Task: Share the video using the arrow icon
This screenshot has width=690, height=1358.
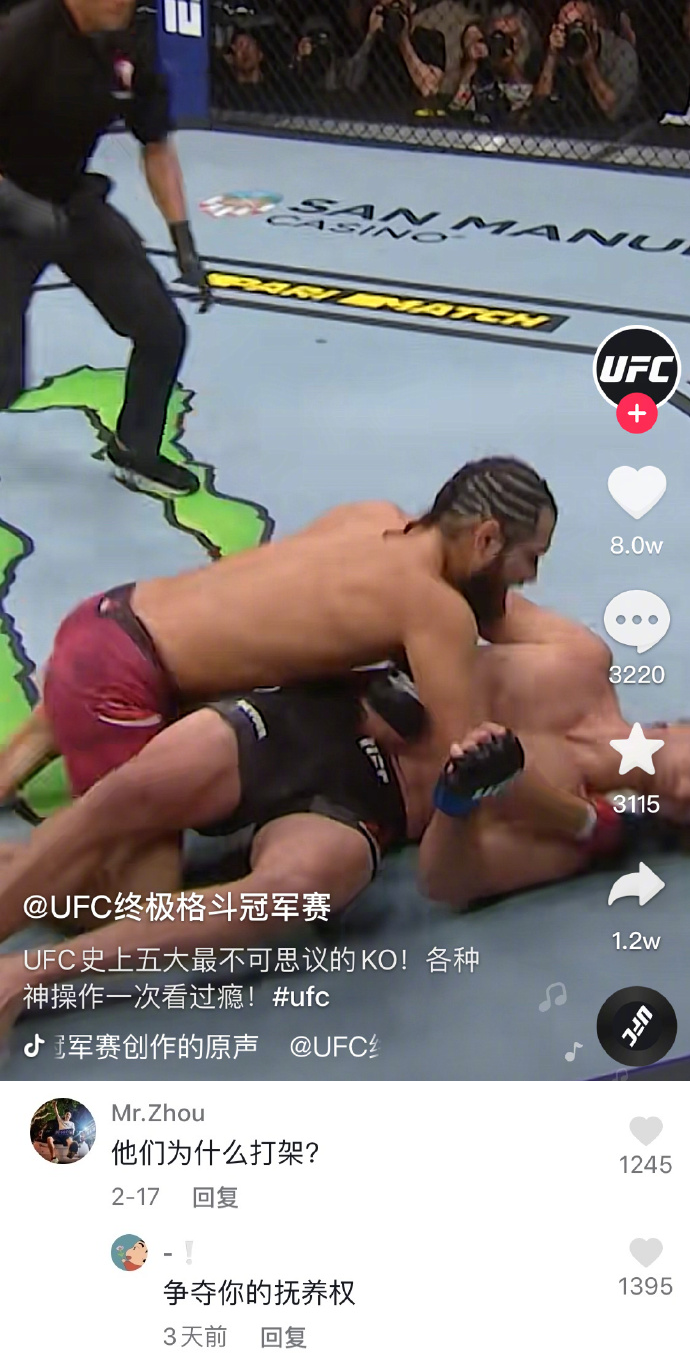Action: (637, 886)
